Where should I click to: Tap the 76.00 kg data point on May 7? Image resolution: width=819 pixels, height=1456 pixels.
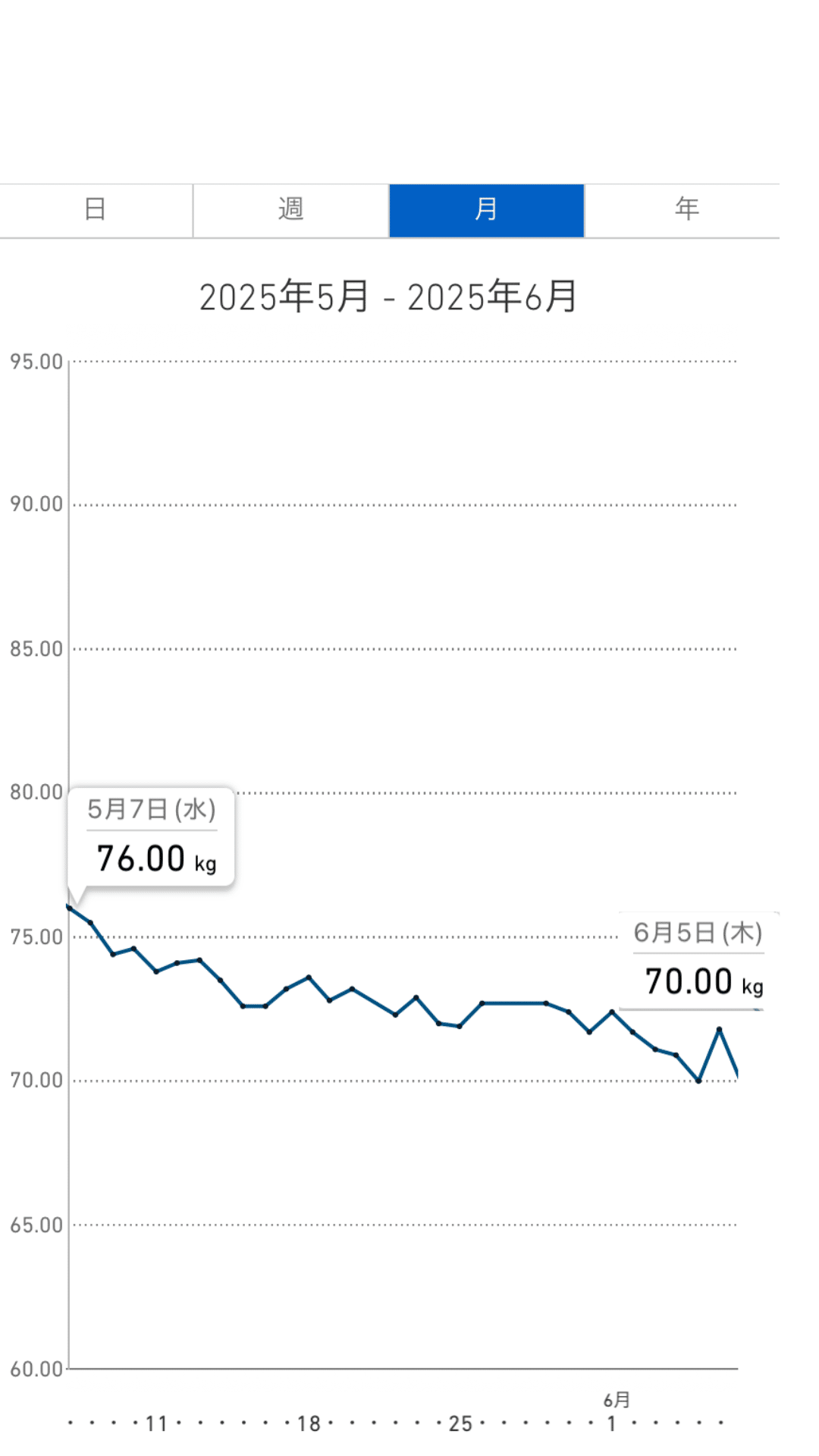(x=69, y=907)
